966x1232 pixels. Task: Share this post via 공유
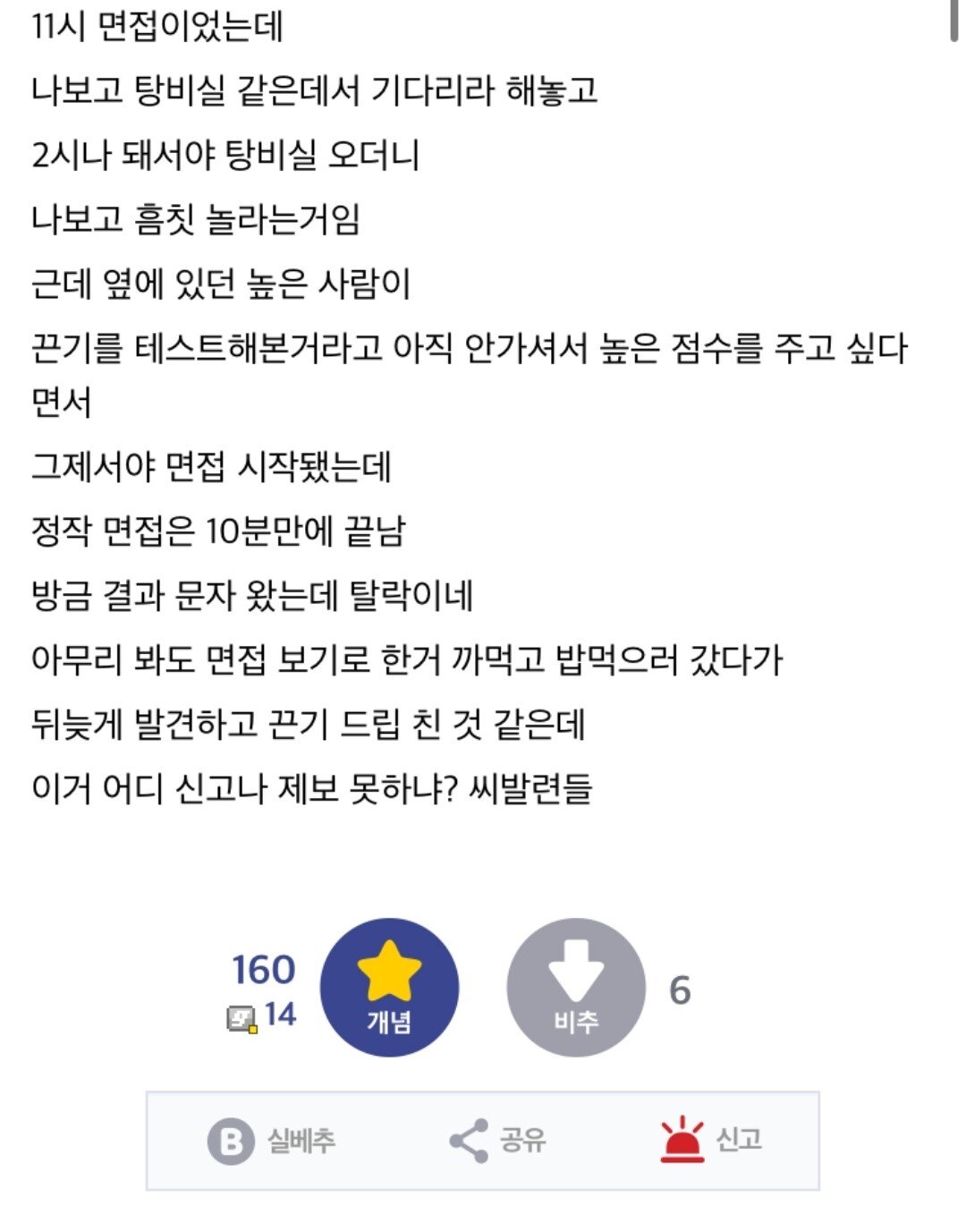pos(497,1141)
